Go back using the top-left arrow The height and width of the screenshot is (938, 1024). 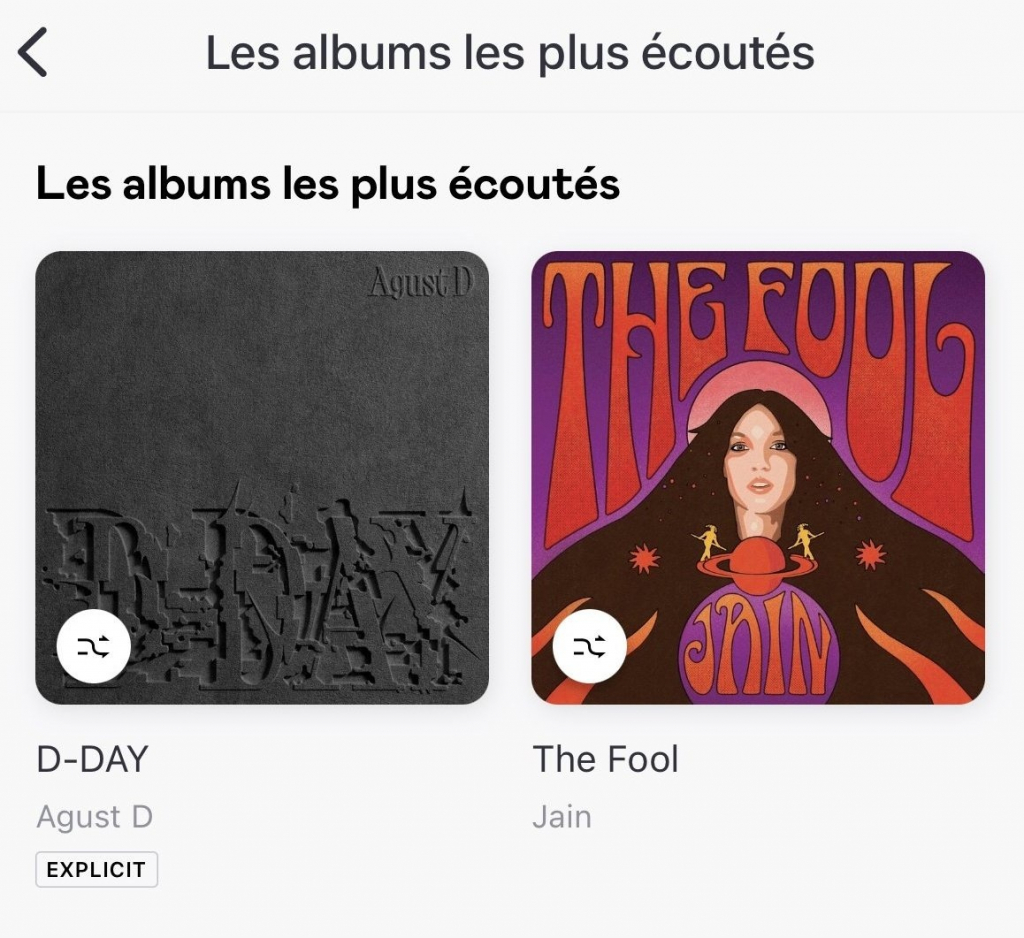click(33, 54)
